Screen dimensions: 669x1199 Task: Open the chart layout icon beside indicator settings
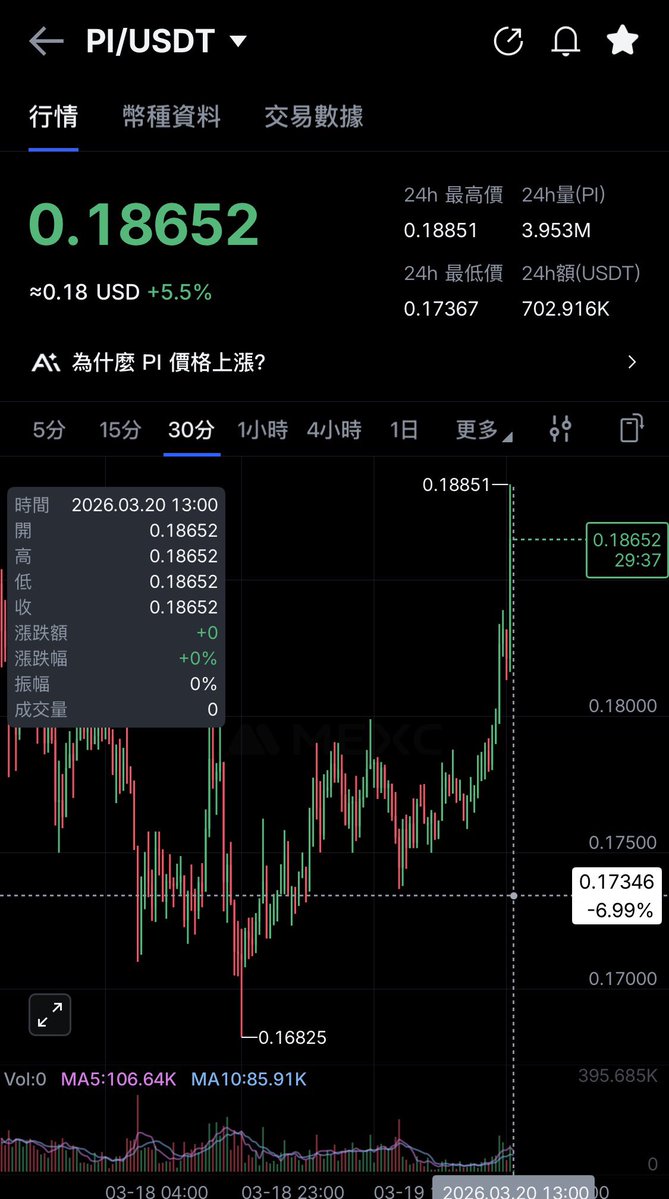tap(630, 430)
